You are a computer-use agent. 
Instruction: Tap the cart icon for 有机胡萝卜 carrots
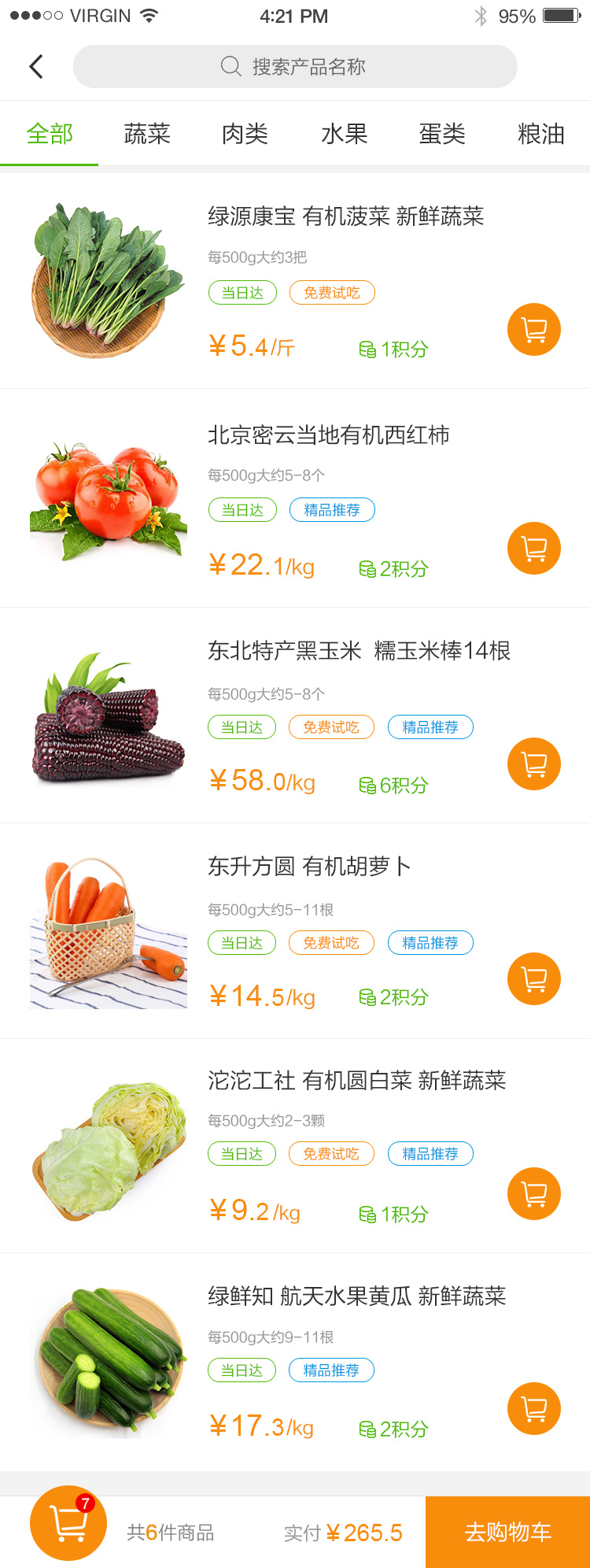[533, 978]
